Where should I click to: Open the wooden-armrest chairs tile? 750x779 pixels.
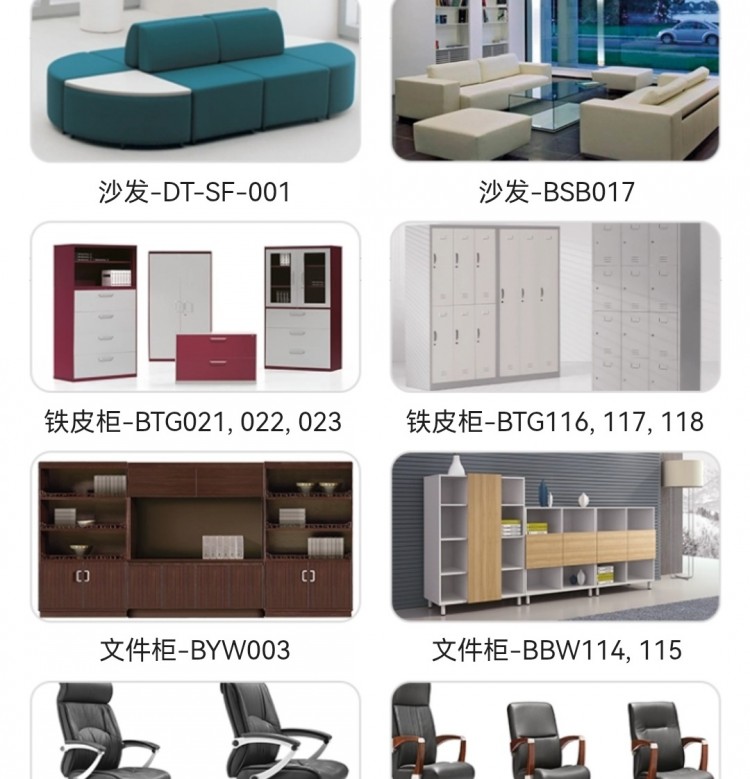[555, 731]
